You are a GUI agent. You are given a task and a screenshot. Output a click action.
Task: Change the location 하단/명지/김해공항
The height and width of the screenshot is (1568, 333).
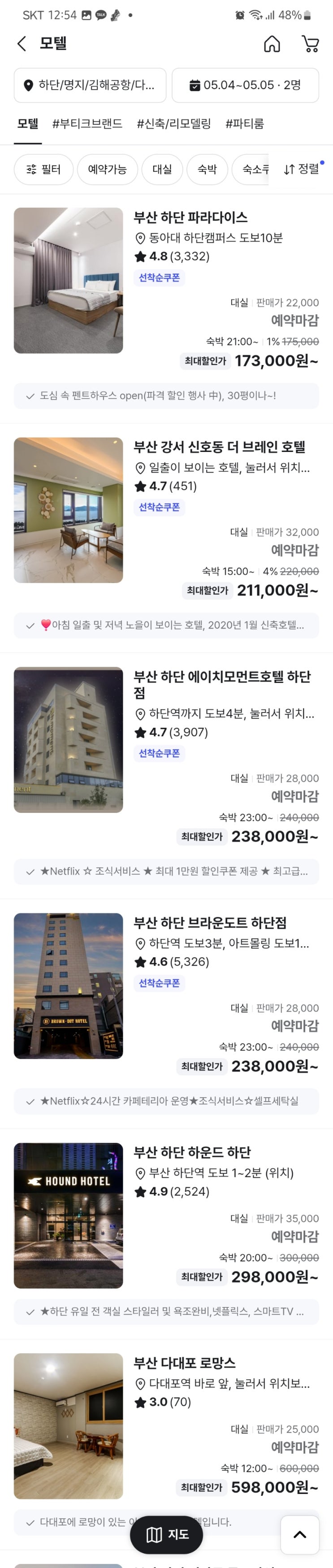tap(90, 85)
